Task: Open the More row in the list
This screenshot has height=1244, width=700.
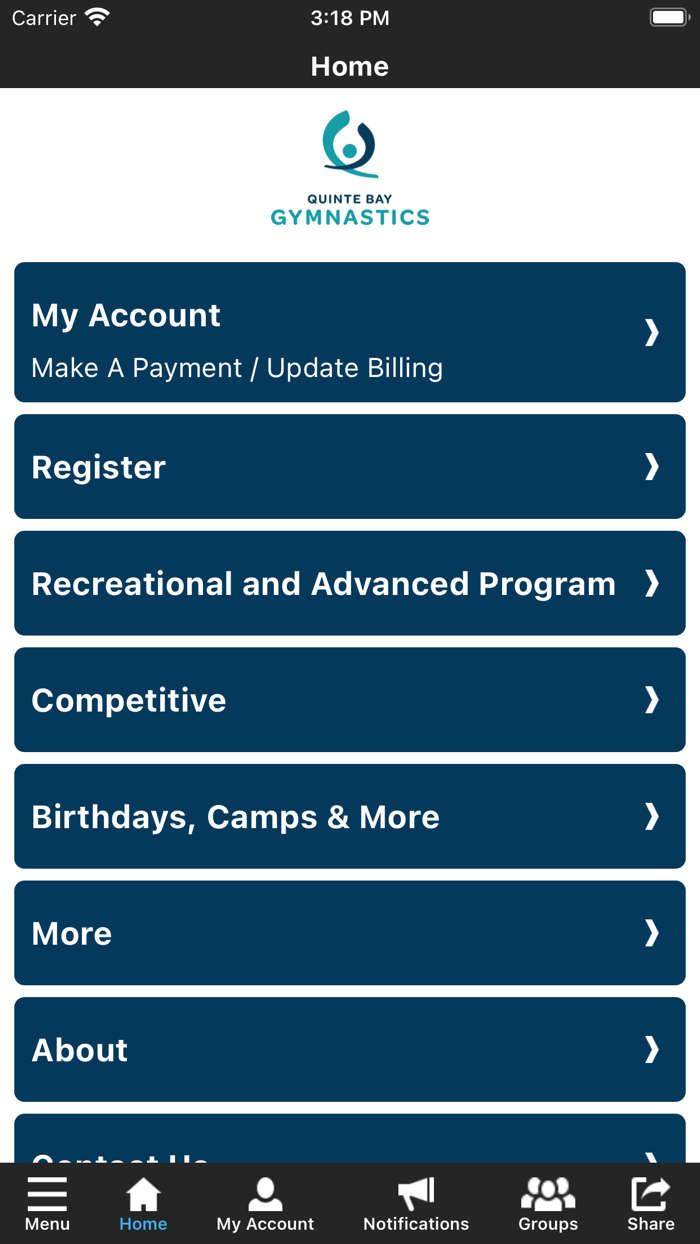Action: tap(350, 933)
